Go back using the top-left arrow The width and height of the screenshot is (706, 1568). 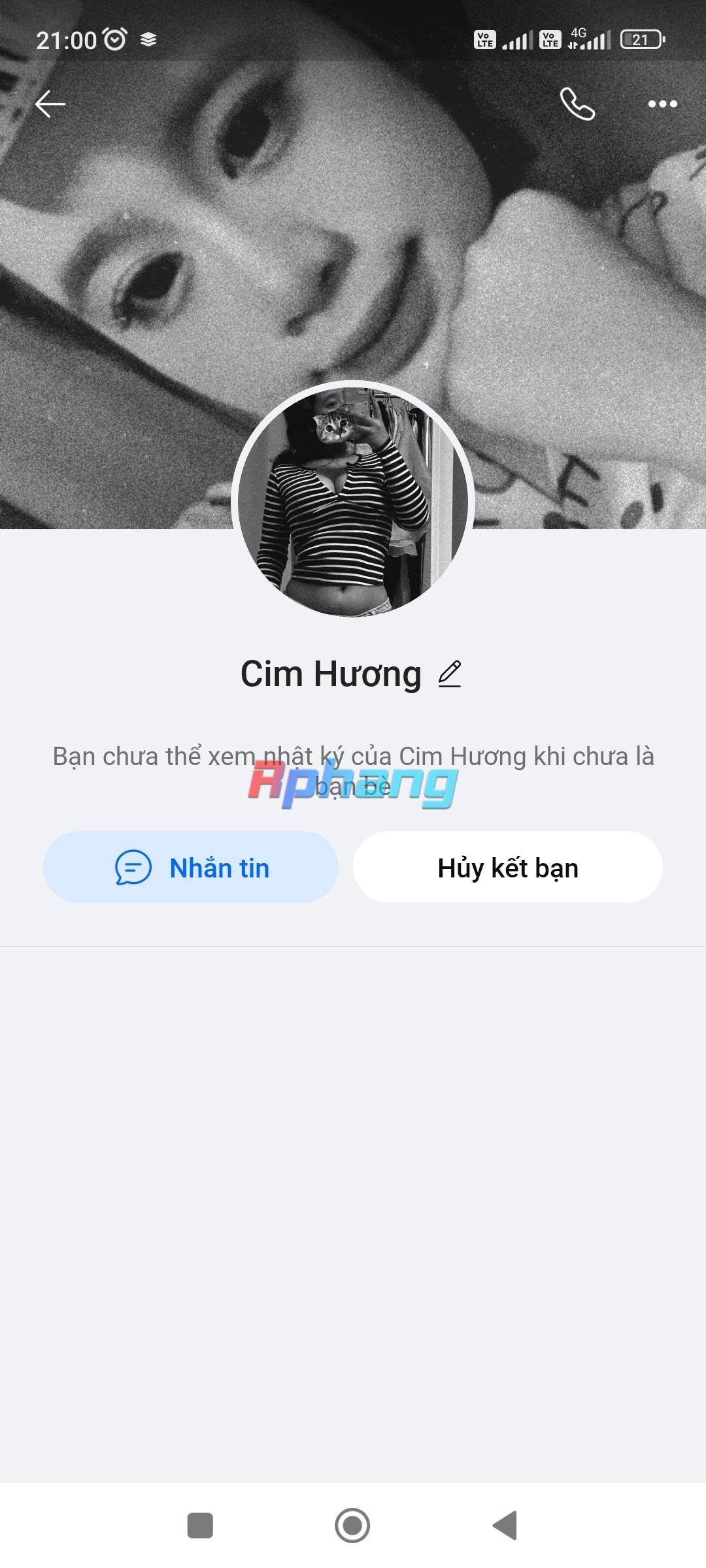tap(50, 104)
